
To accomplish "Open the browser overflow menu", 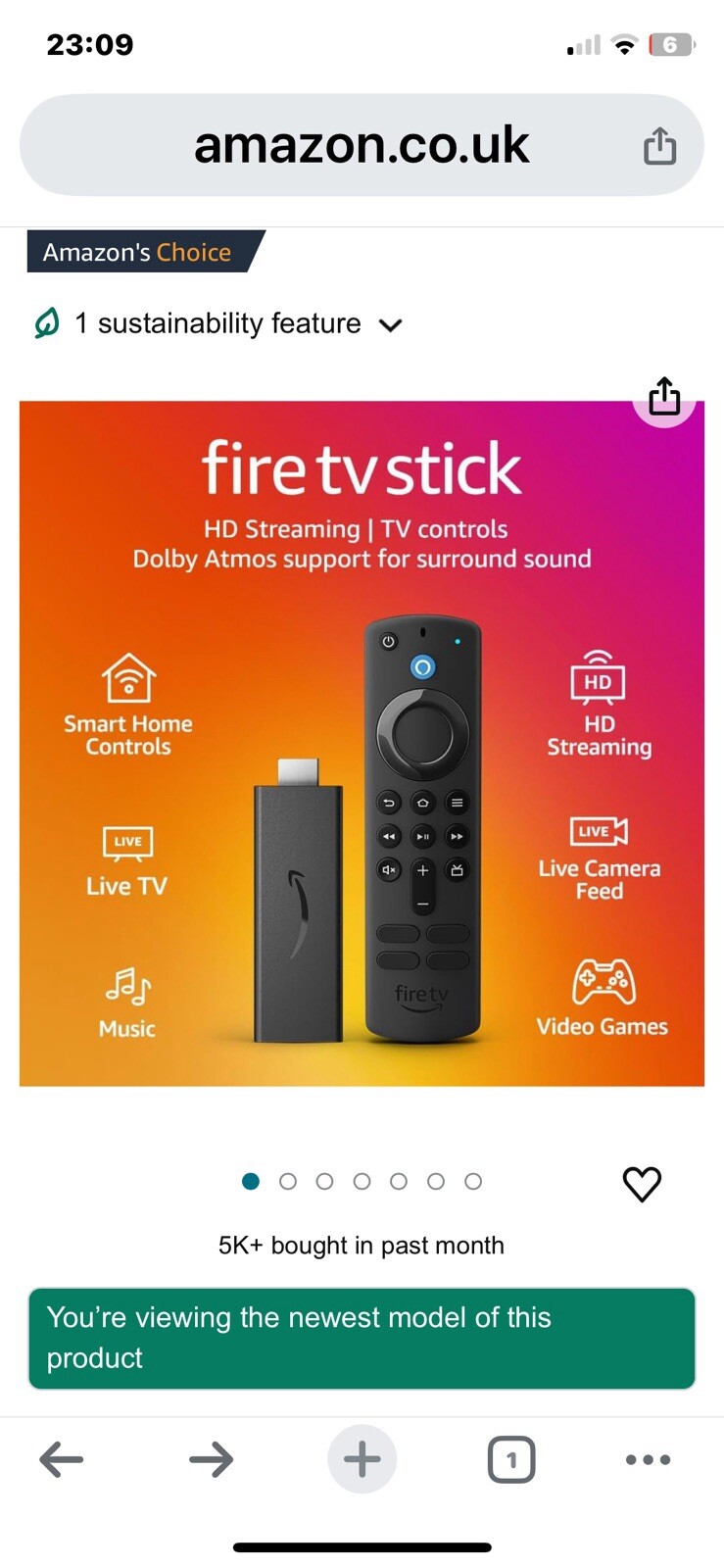I will [x=648, y=1459].
